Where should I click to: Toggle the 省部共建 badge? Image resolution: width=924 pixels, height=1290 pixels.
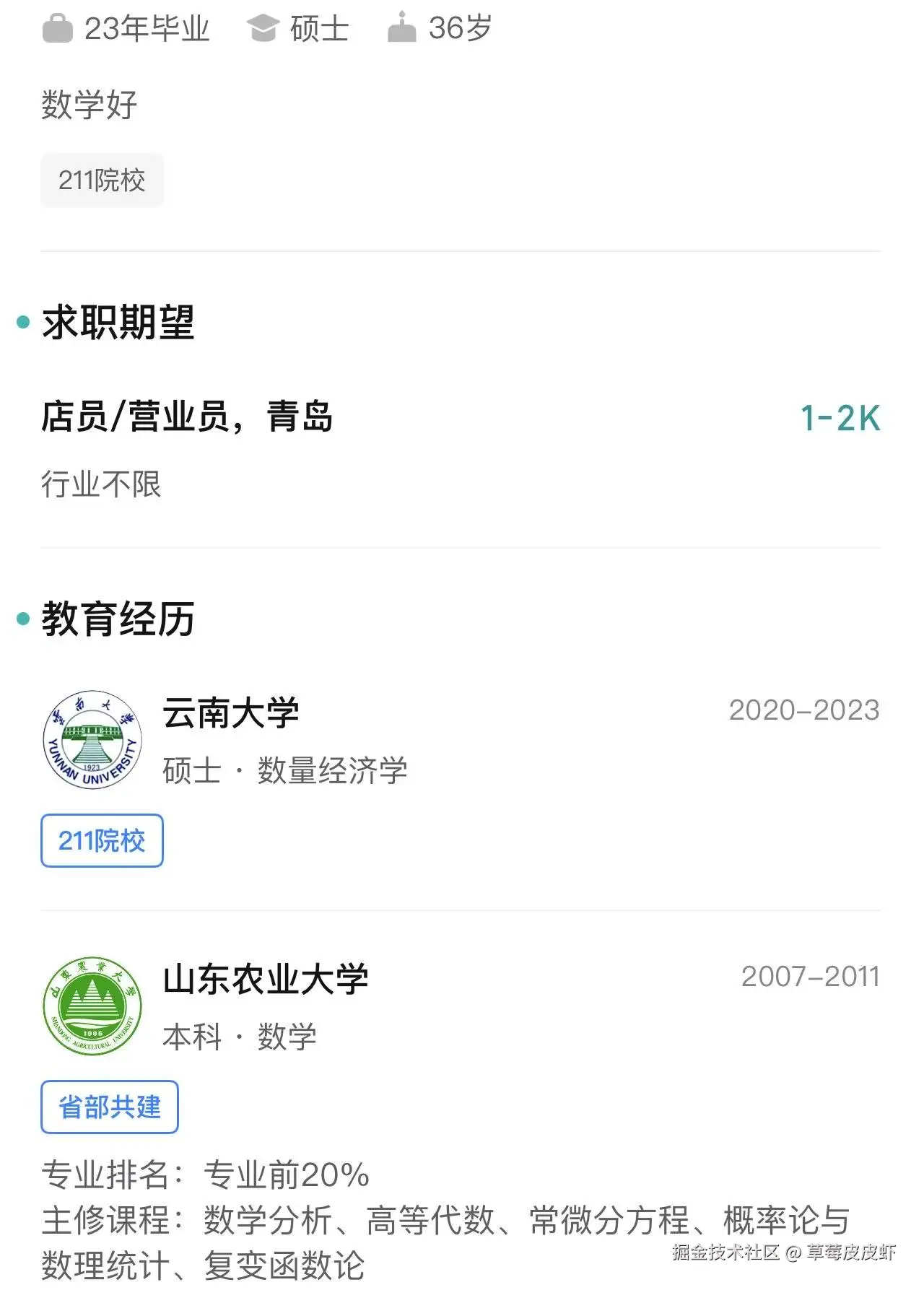[109, 1107]
